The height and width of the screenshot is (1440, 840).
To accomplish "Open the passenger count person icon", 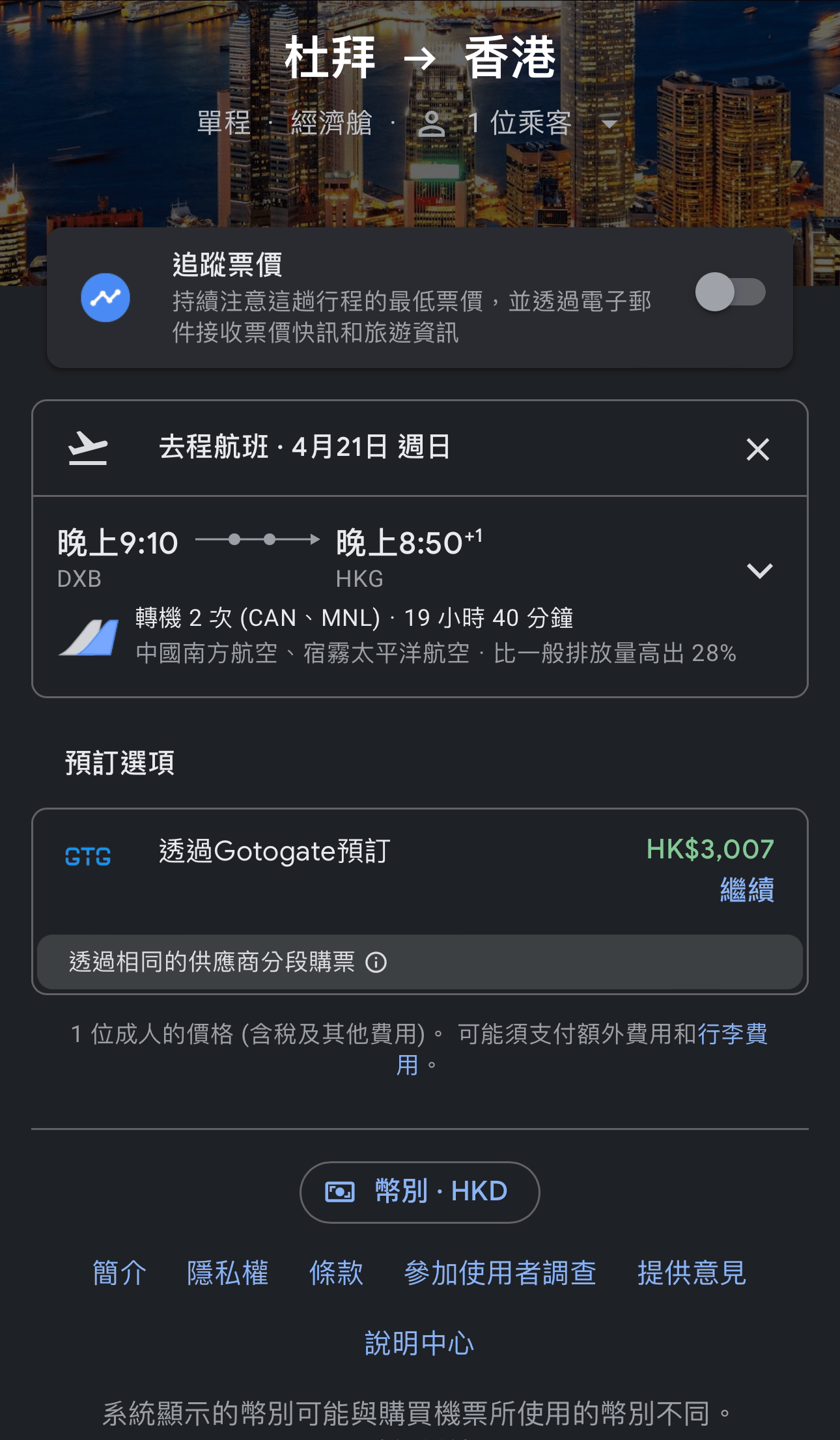I will pyautogui.click(x=432, y=123).
